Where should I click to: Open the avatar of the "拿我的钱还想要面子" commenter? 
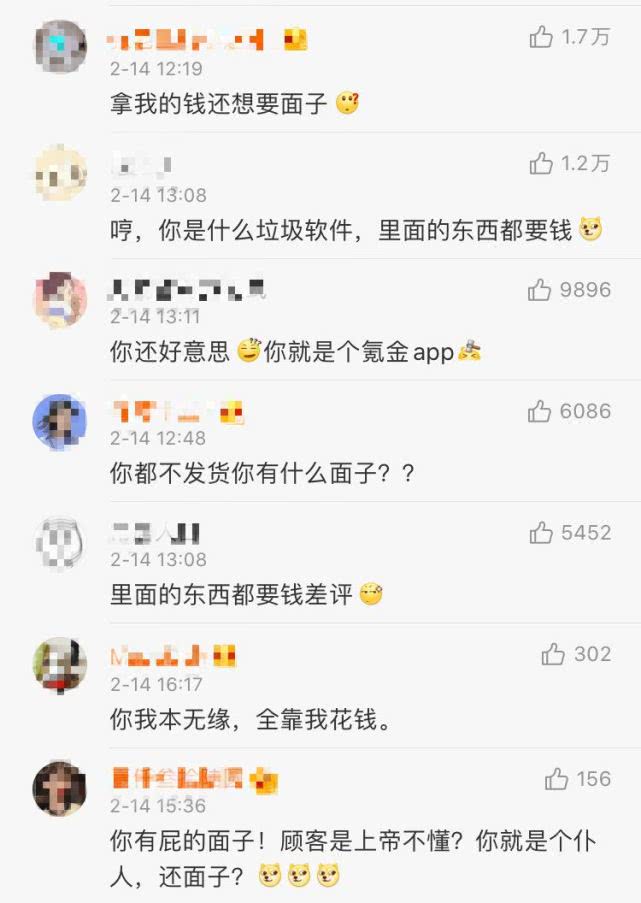(60, 46)
